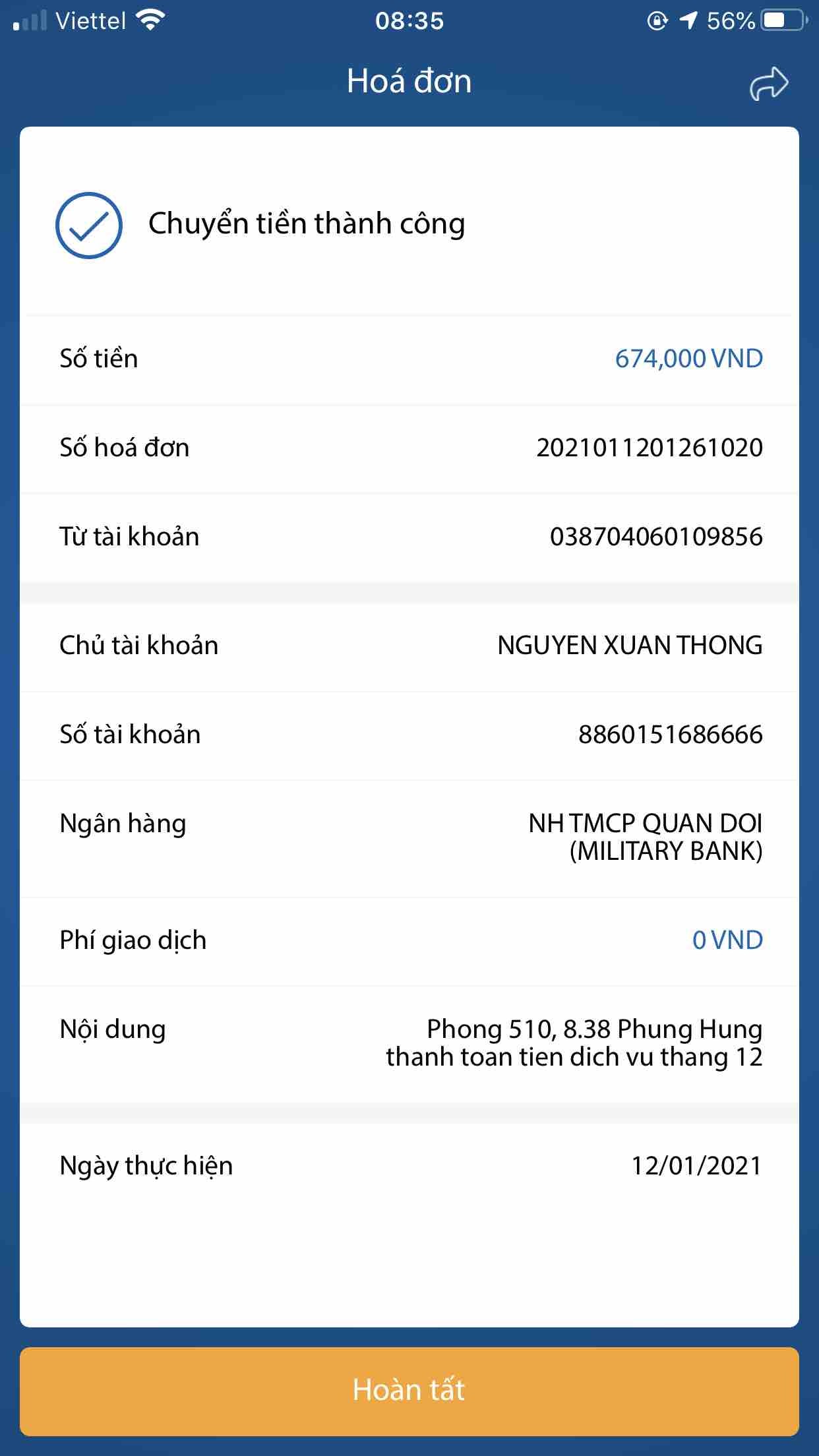Share the transfer receipt
Viewport: 819px width, 1456px height.
768,84
